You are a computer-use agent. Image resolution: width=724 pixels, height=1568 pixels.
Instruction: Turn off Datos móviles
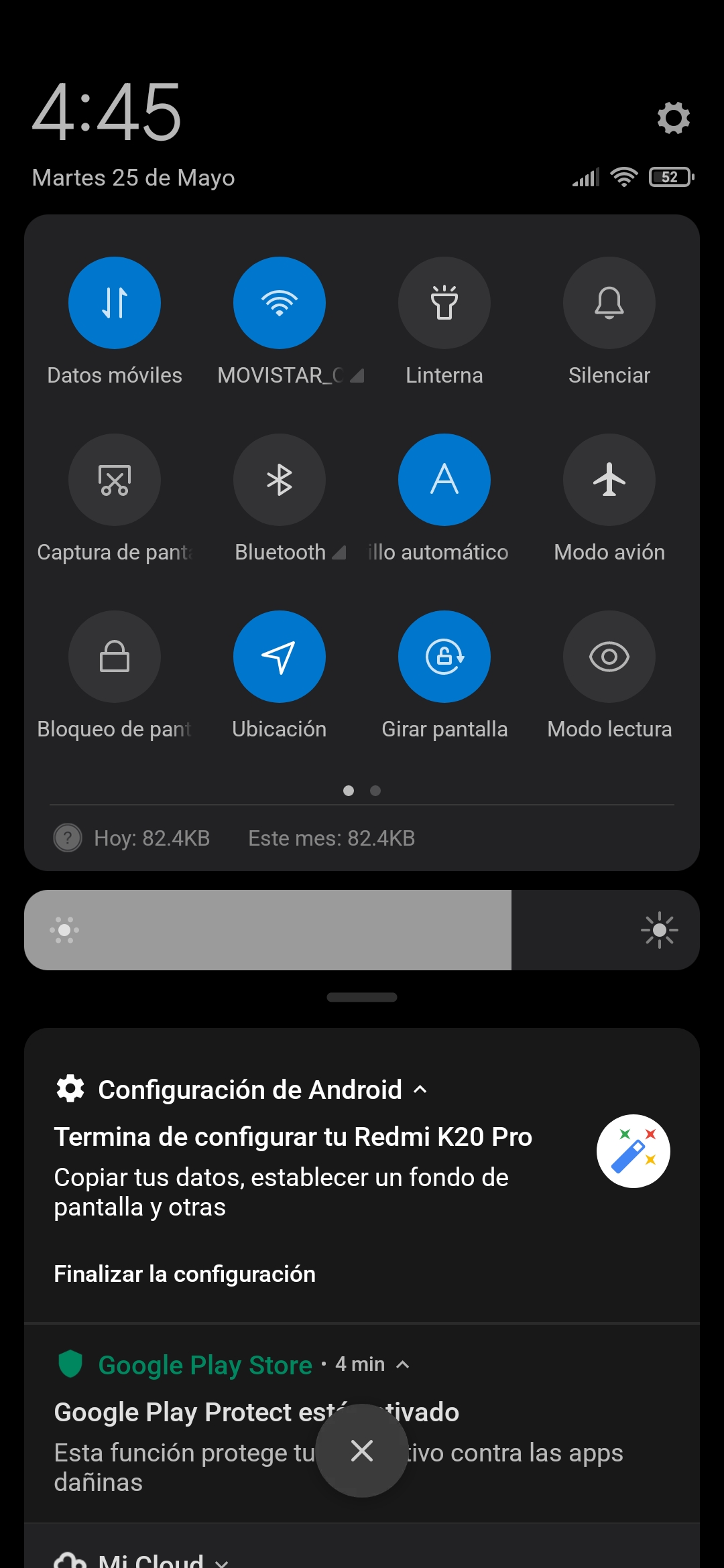pos(115,303)
